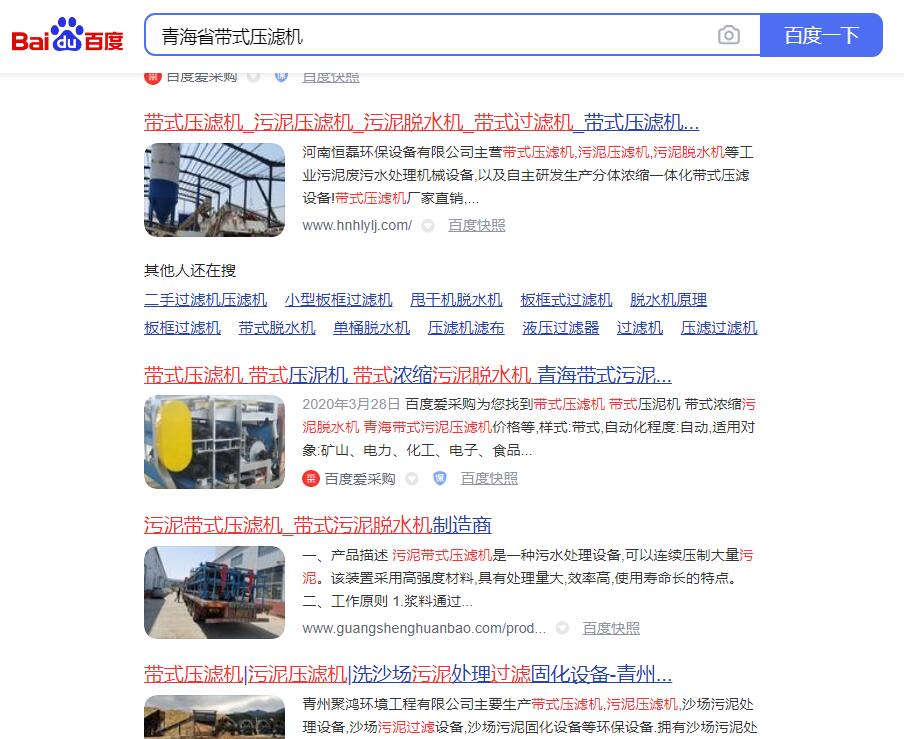904x739 pixels.
Task: Open 百度快照 for www.hnhlylj.com
Action: coord(477,226)
